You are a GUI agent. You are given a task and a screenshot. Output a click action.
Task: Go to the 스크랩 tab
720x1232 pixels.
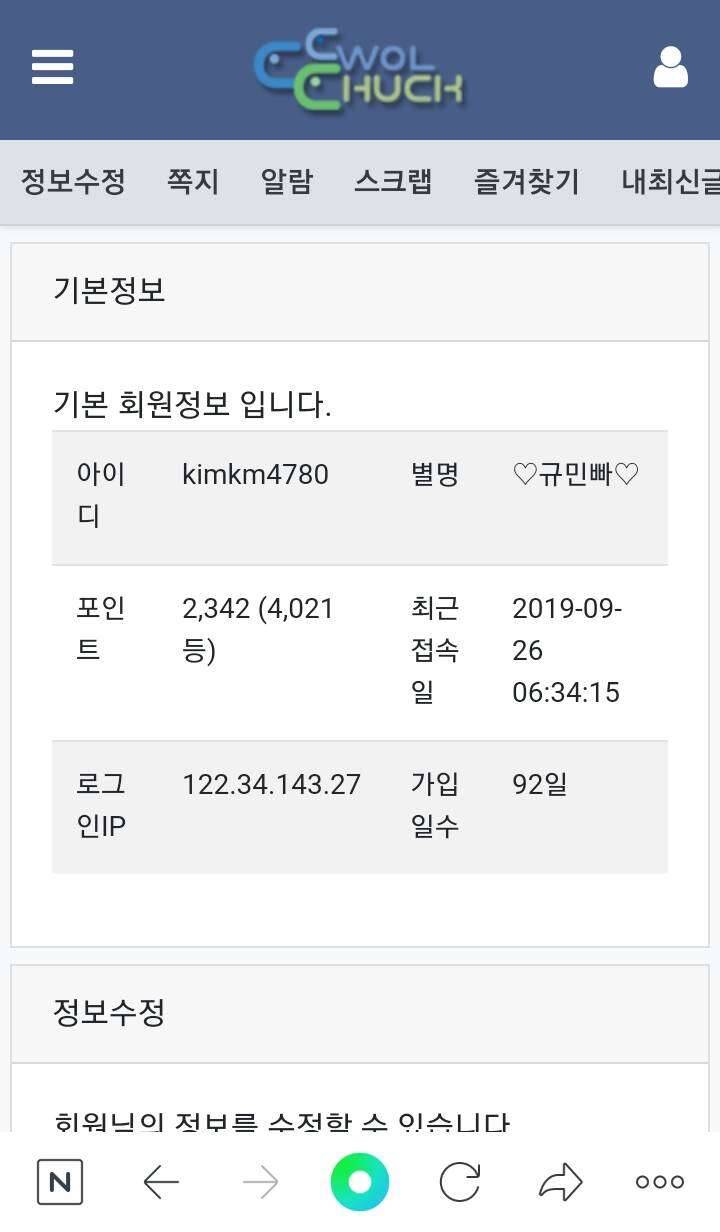pyautogui.click(x=393, y=182)
